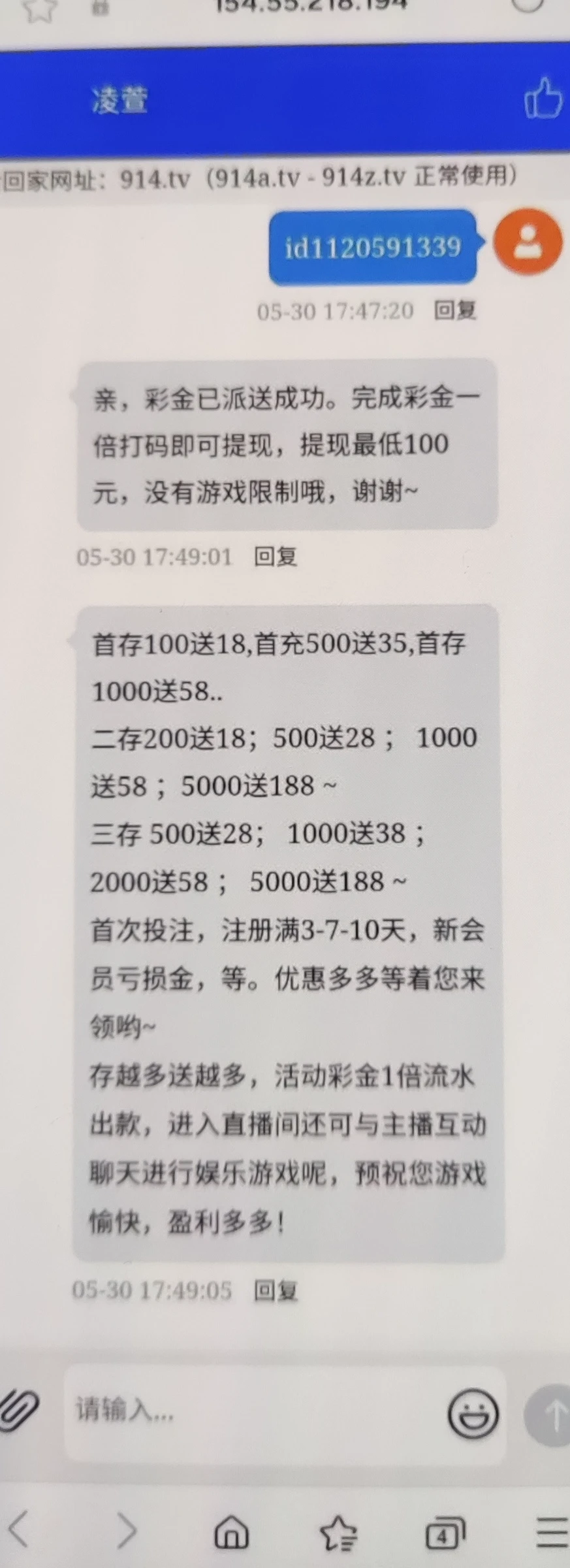Image resolution: width=570 pixels, height=1568 pixels.
Task: Go back in the browser
Action: [21, 1529]
